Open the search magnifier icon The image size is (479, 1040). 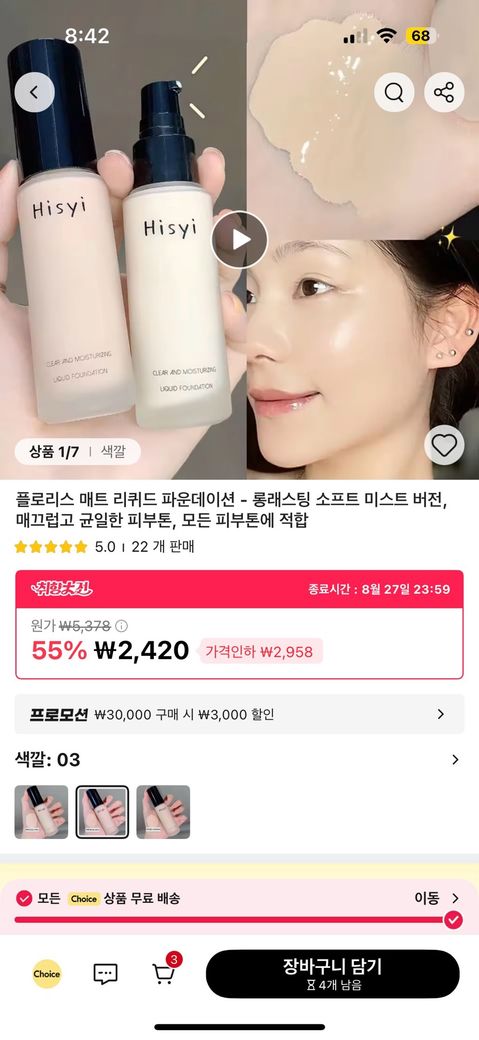[x=394, y=92]
